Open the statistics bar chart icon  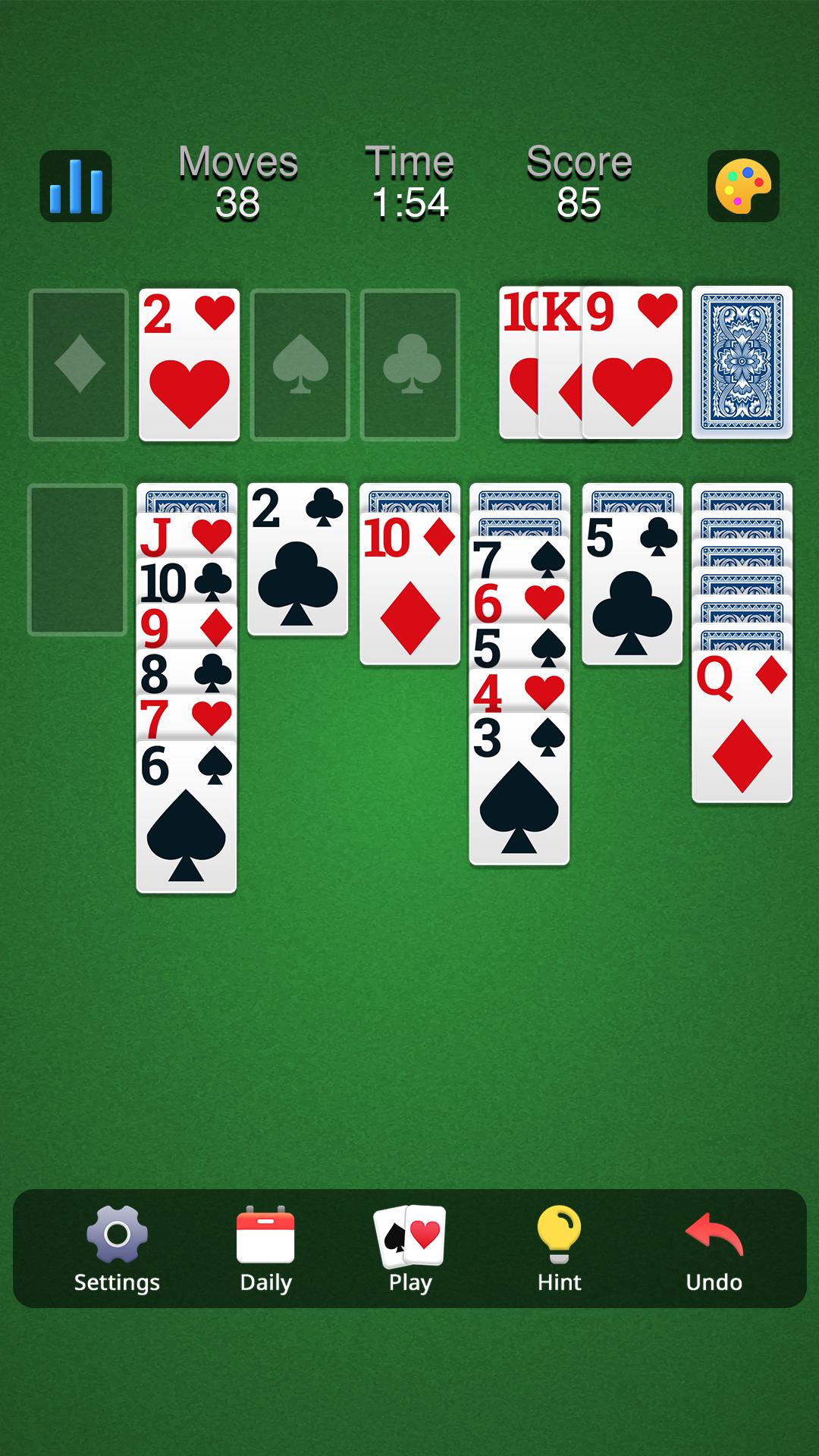point(76,186)
